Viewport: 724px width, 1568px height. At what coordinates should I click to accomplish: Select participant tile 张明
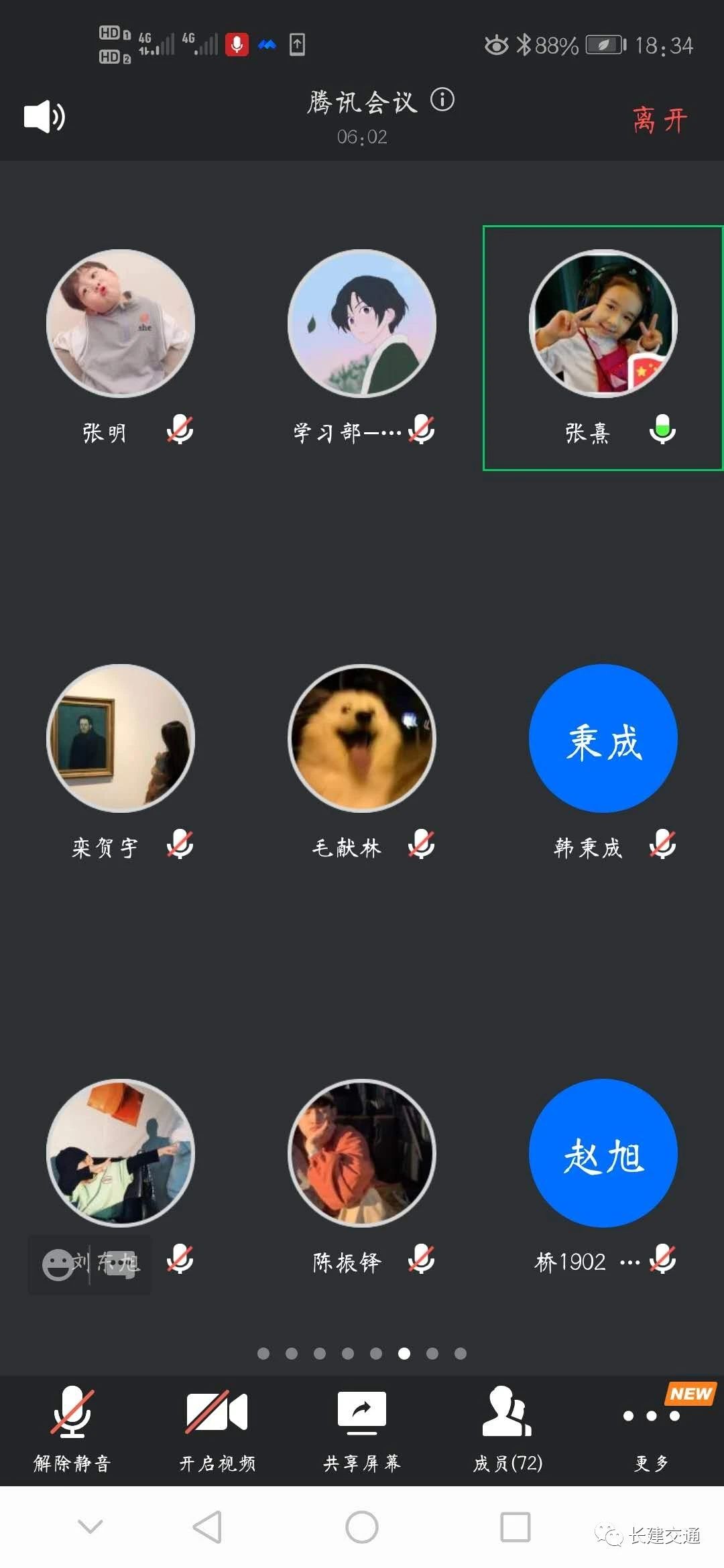pyautogui.click(x=121, y=324)
